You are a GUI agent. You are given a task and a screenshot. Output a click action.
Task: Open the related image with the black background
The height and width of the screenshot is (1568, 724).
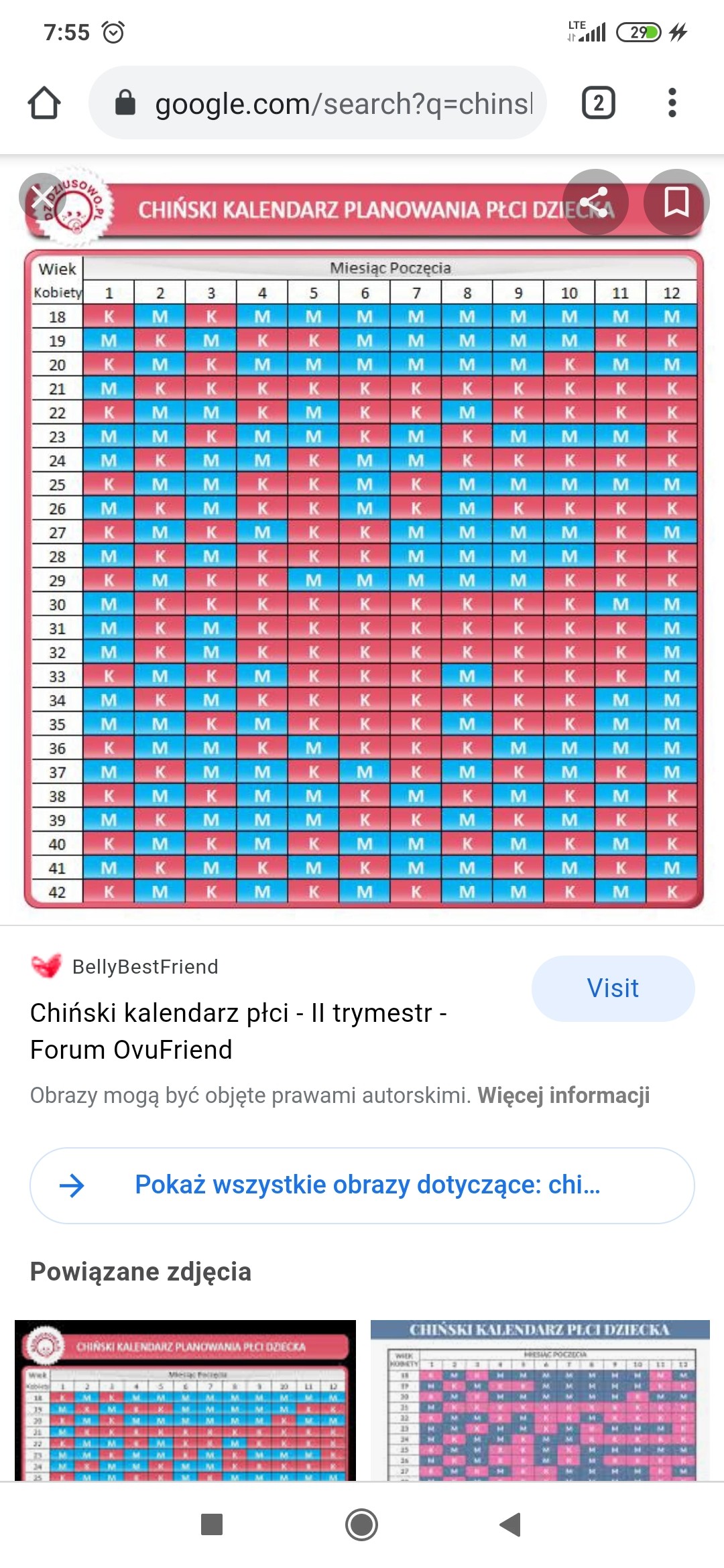(x=185, y=1400)
